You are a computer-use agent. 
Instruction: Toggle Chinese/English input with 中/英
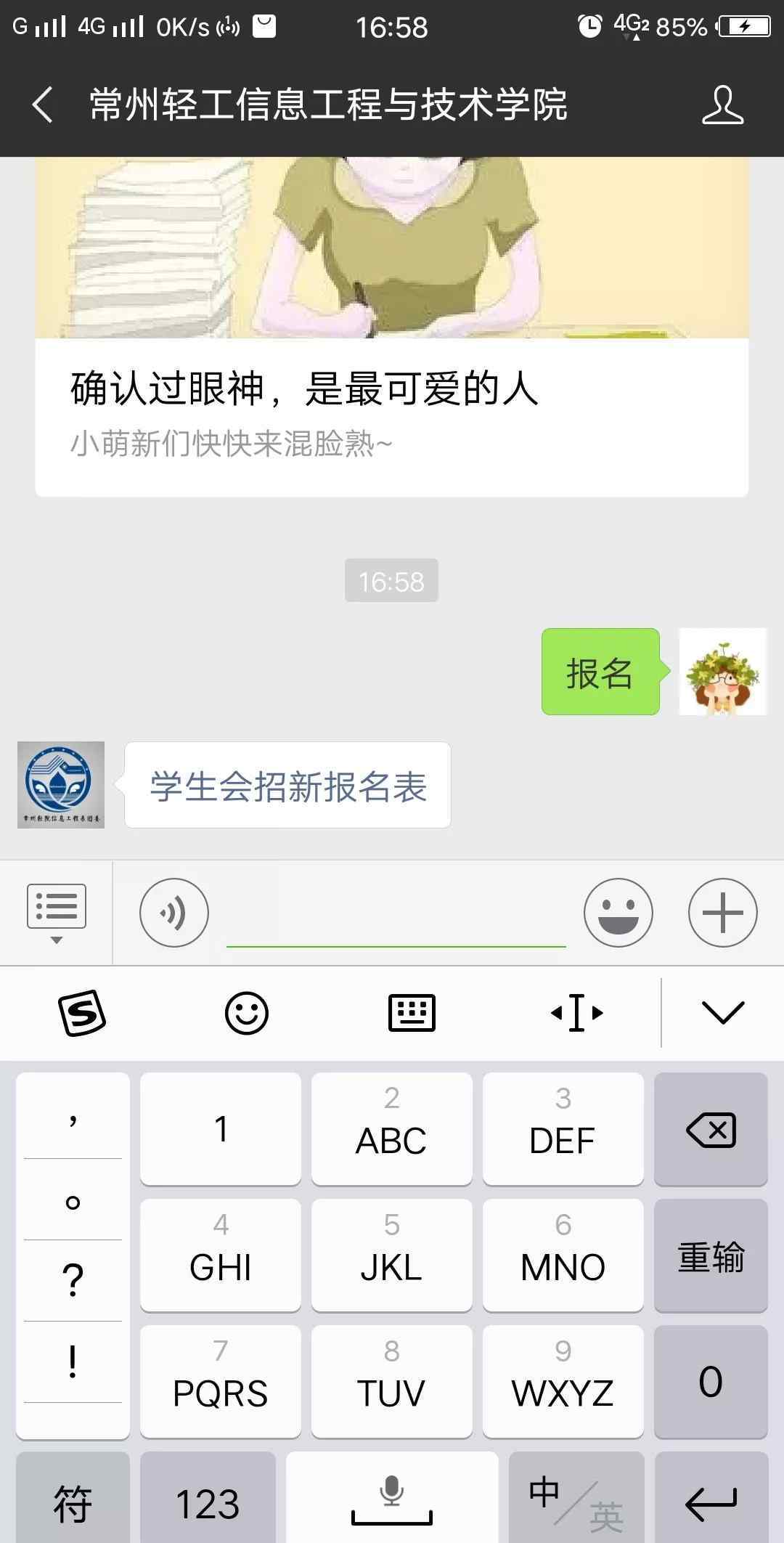click(576, 1503)
